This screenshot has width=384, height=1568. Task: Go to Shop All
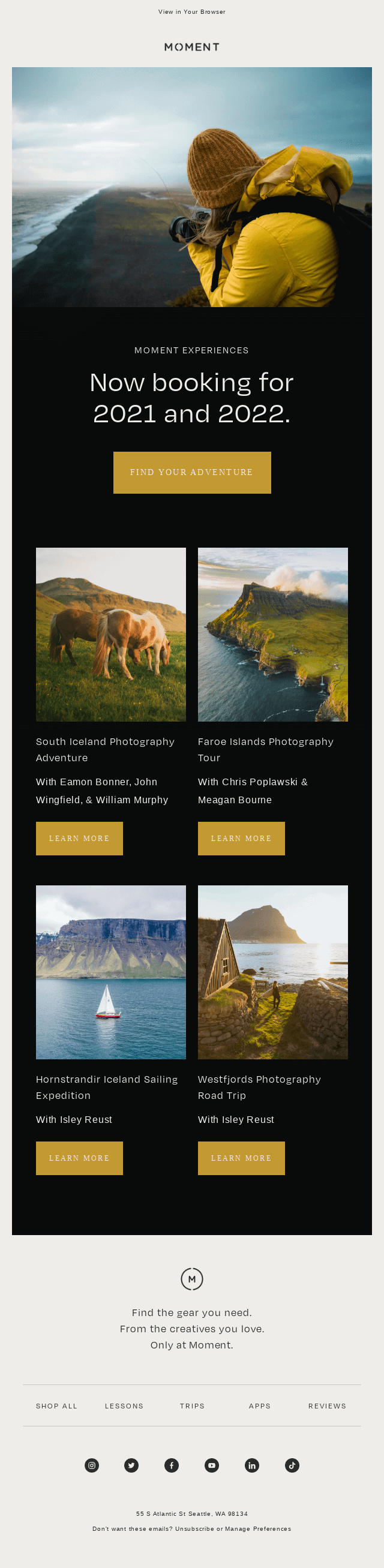click(x=56, y=1405)
